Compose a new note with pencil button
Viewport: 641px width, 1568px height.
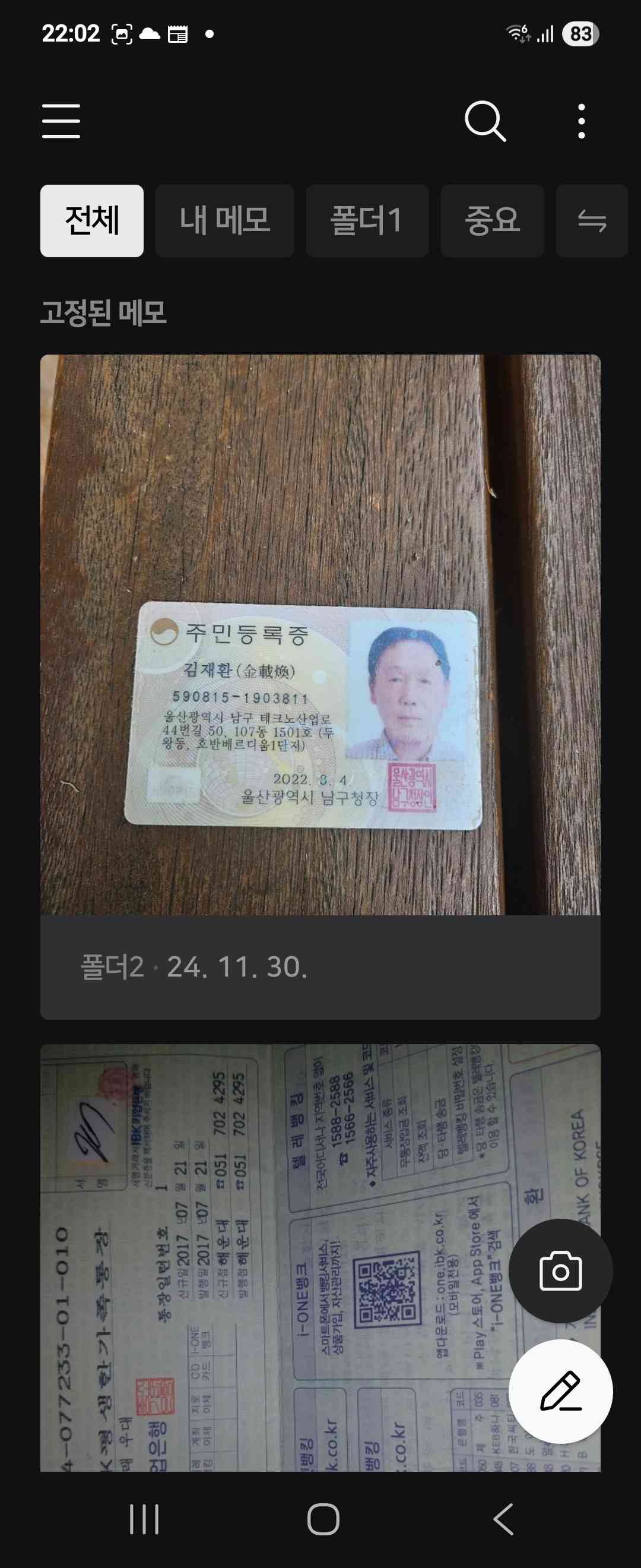tap(560, 1391)
